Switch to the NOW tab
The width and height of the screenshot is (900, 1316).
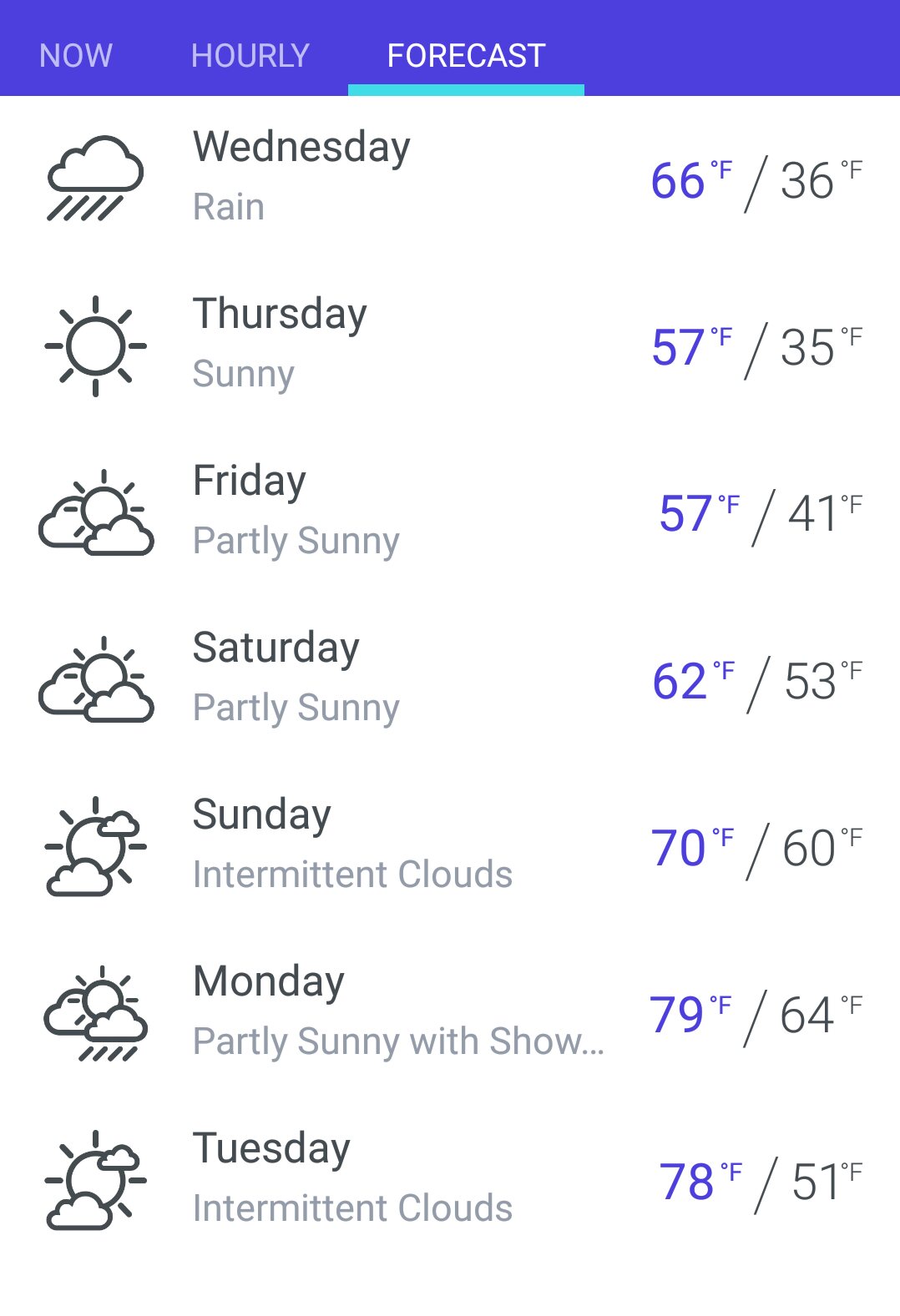(x=76, y=56)
